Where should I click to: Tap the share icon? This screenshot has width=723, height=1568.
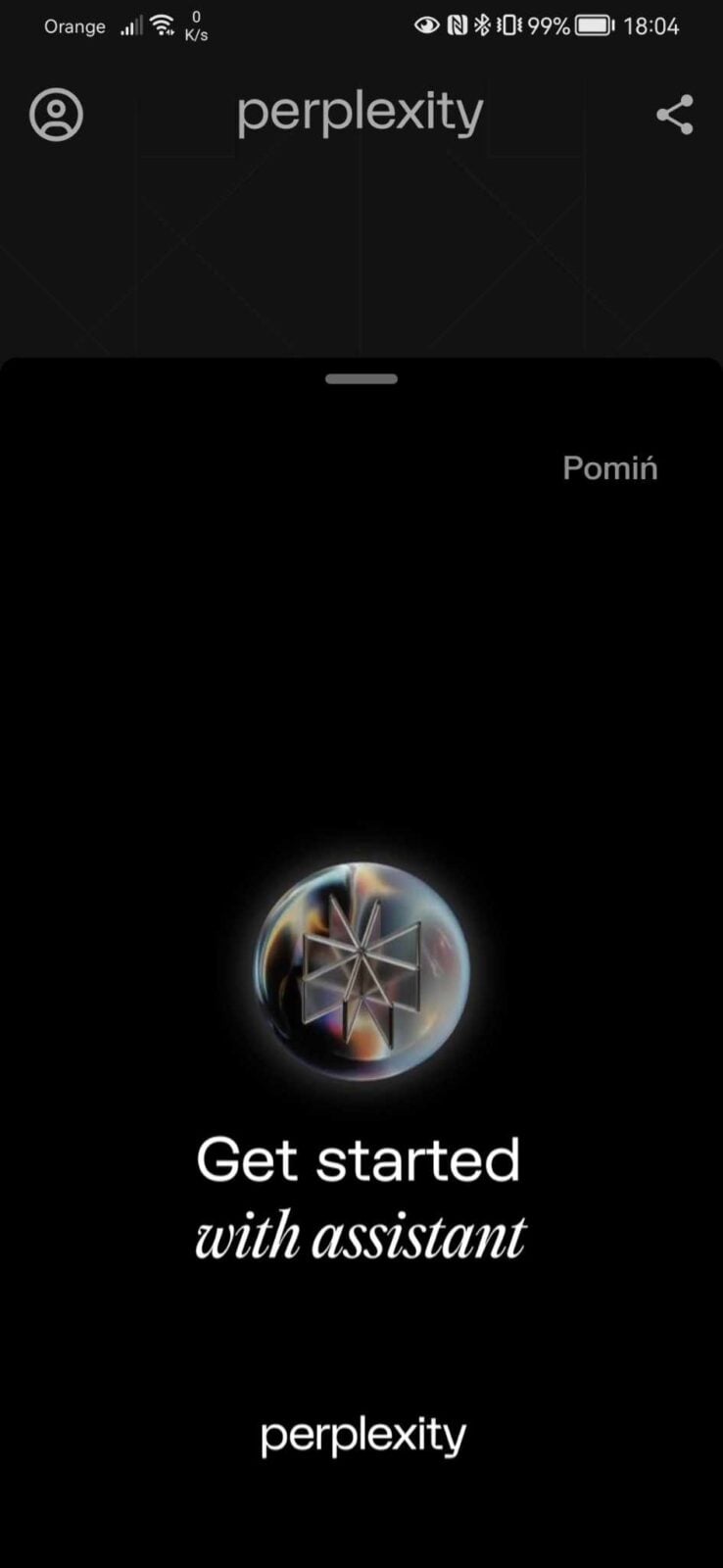point(674,115)
